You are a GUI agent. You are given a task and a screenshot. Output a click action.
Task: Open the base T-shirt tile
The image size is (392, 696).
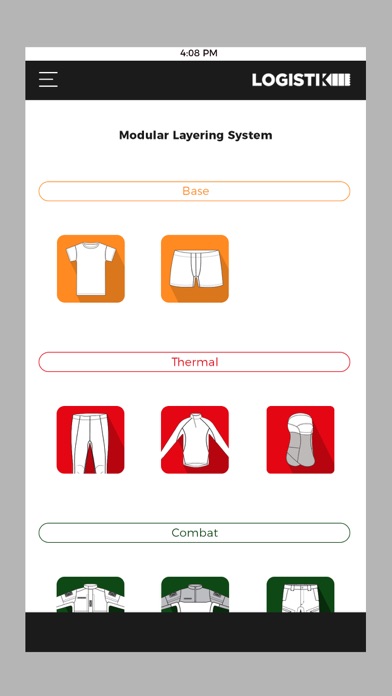click(x=91, y=269)
